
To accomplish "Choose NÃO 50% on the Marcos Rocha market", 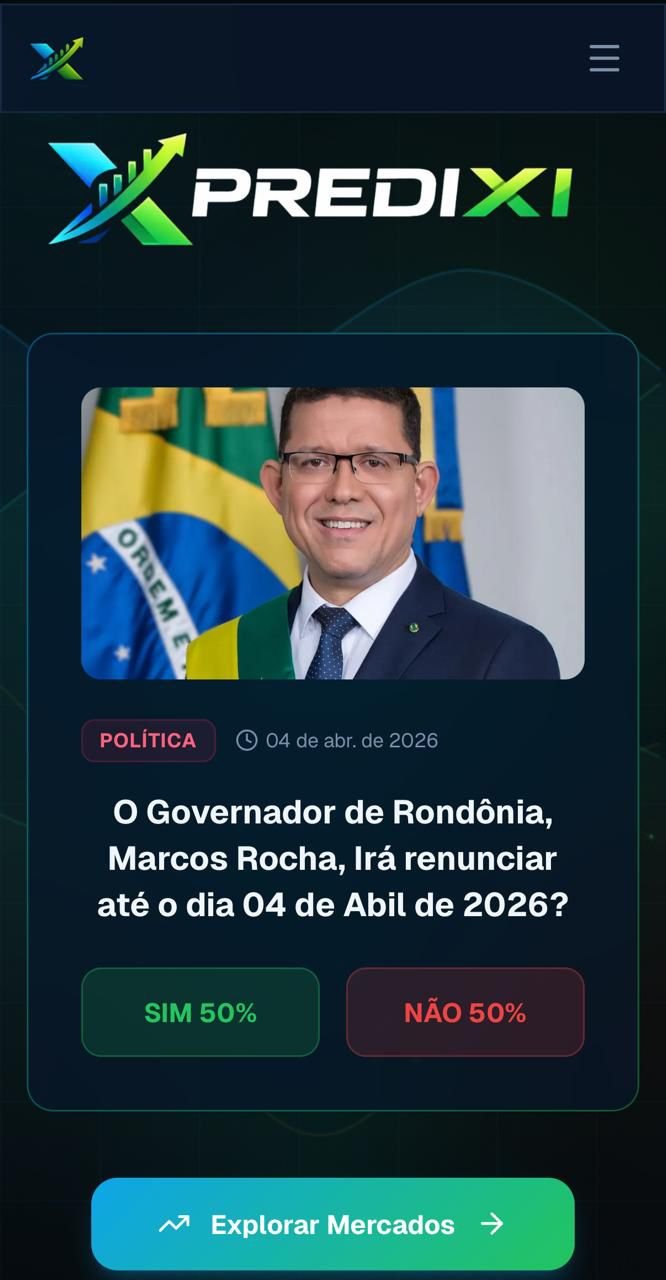I will pos(465,1012).
